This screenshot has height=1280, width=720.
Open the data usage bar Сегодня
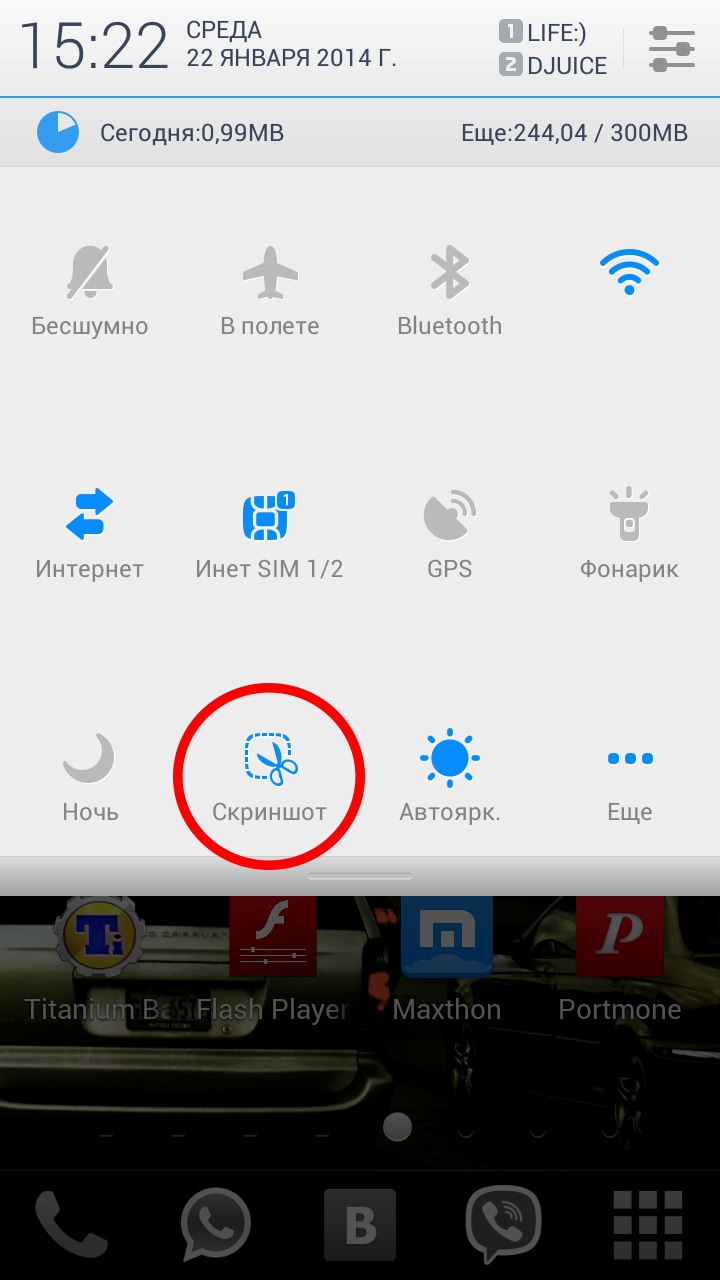click(x=360, y=132)
